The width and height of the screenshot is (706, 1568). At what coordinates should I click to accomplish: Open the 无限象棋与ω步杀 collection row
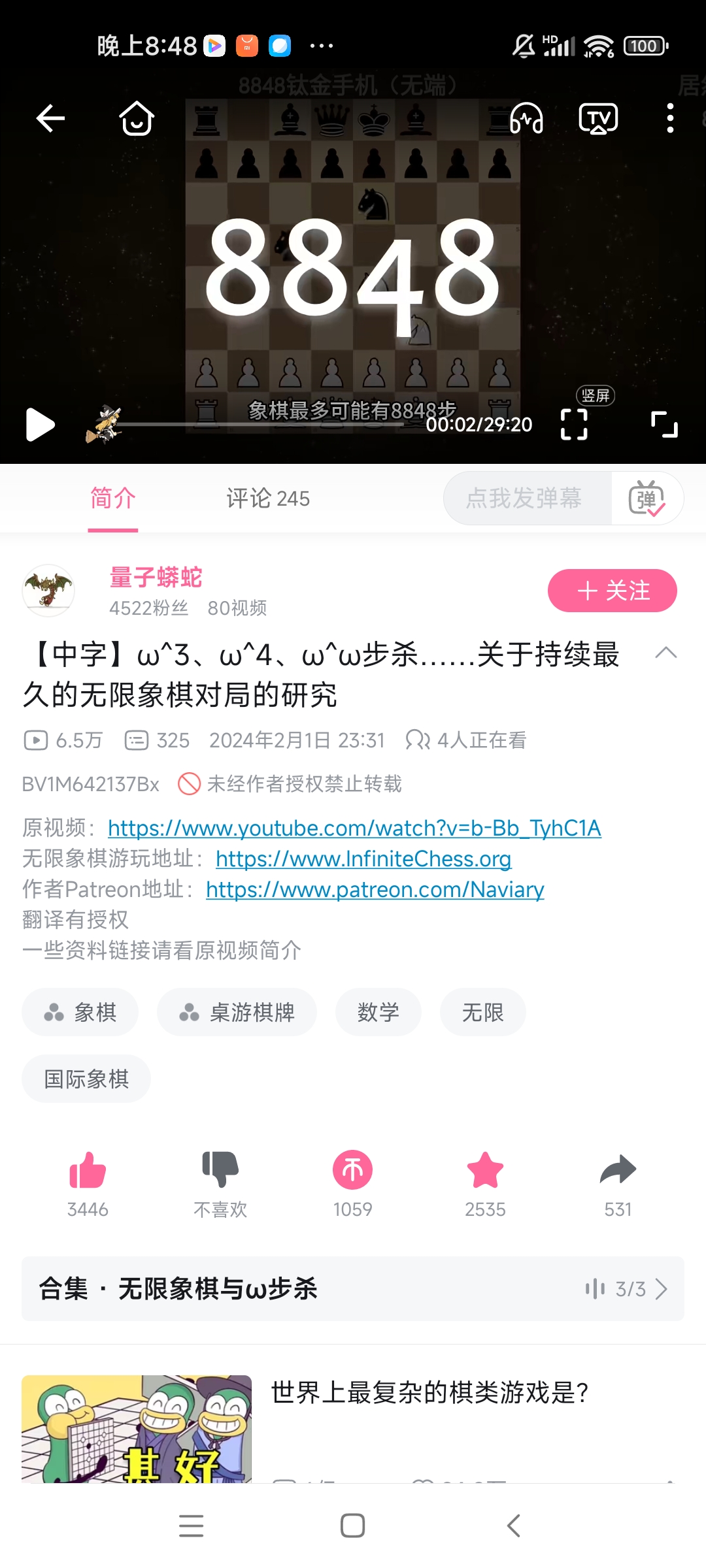pos(352,1289)
